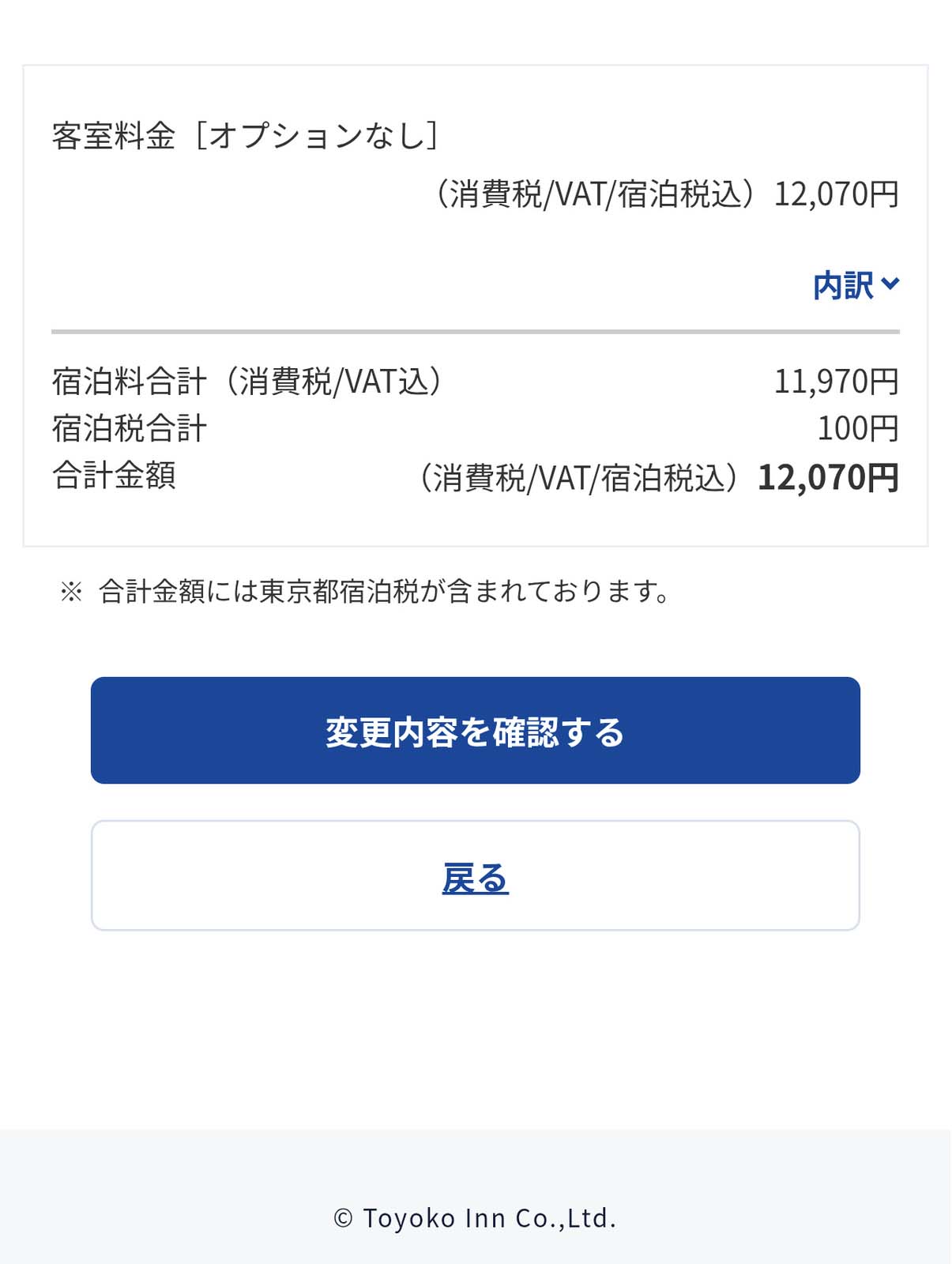952x1264 pixels.
Task: Click the Toyoko Inn copyright text
Action: click(x=476, y=1218)
